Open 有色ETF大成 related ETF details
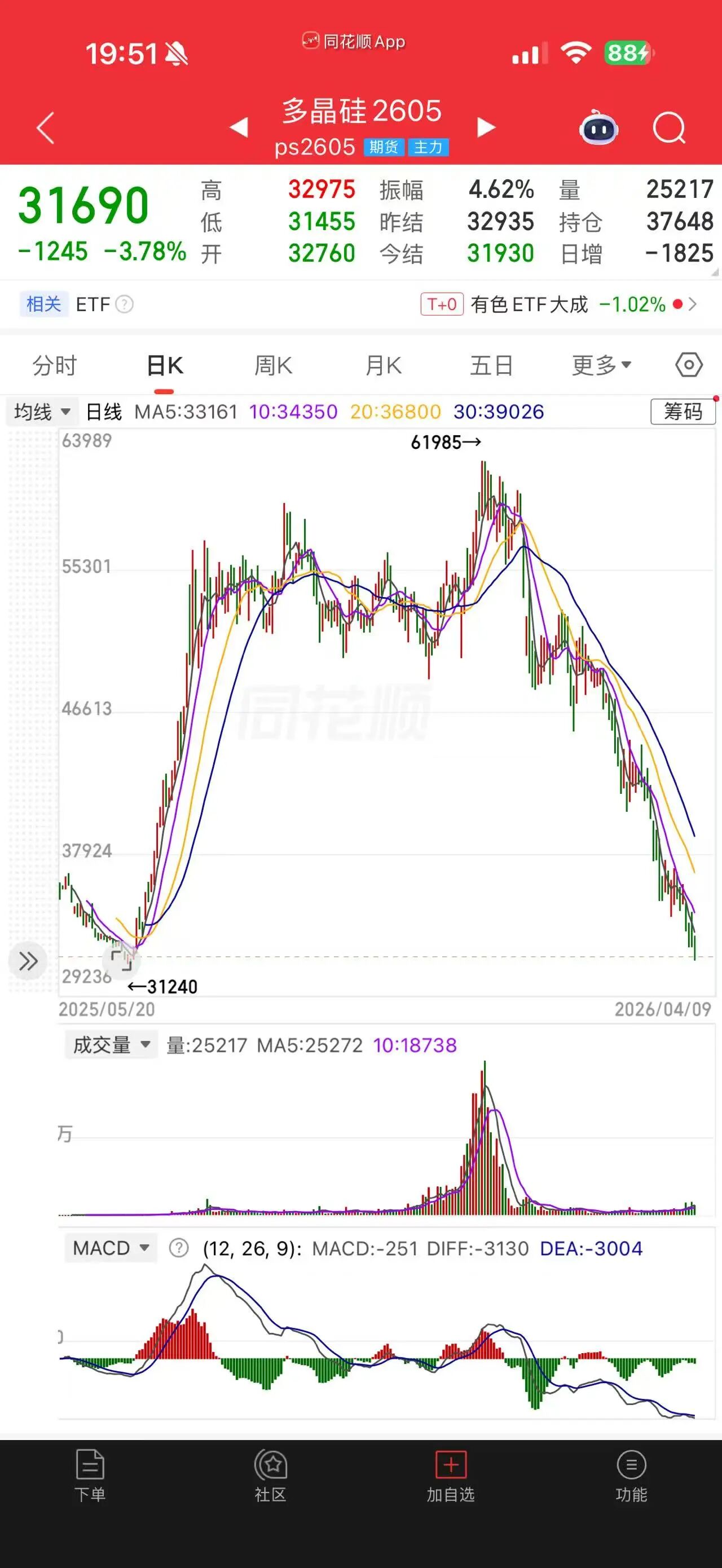 [529, 304]
